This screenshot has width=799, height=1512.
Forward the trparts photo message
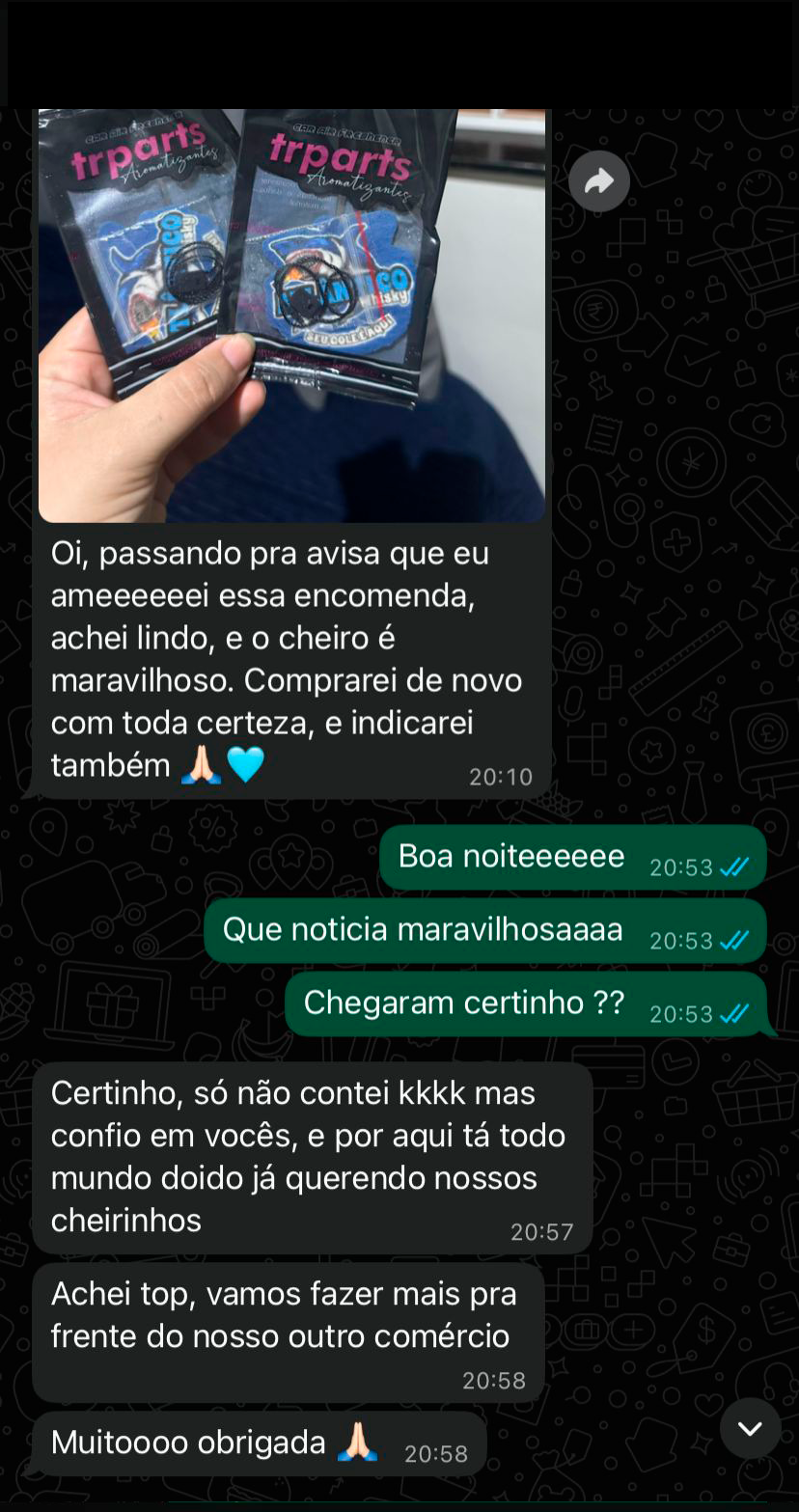[599, 180]
